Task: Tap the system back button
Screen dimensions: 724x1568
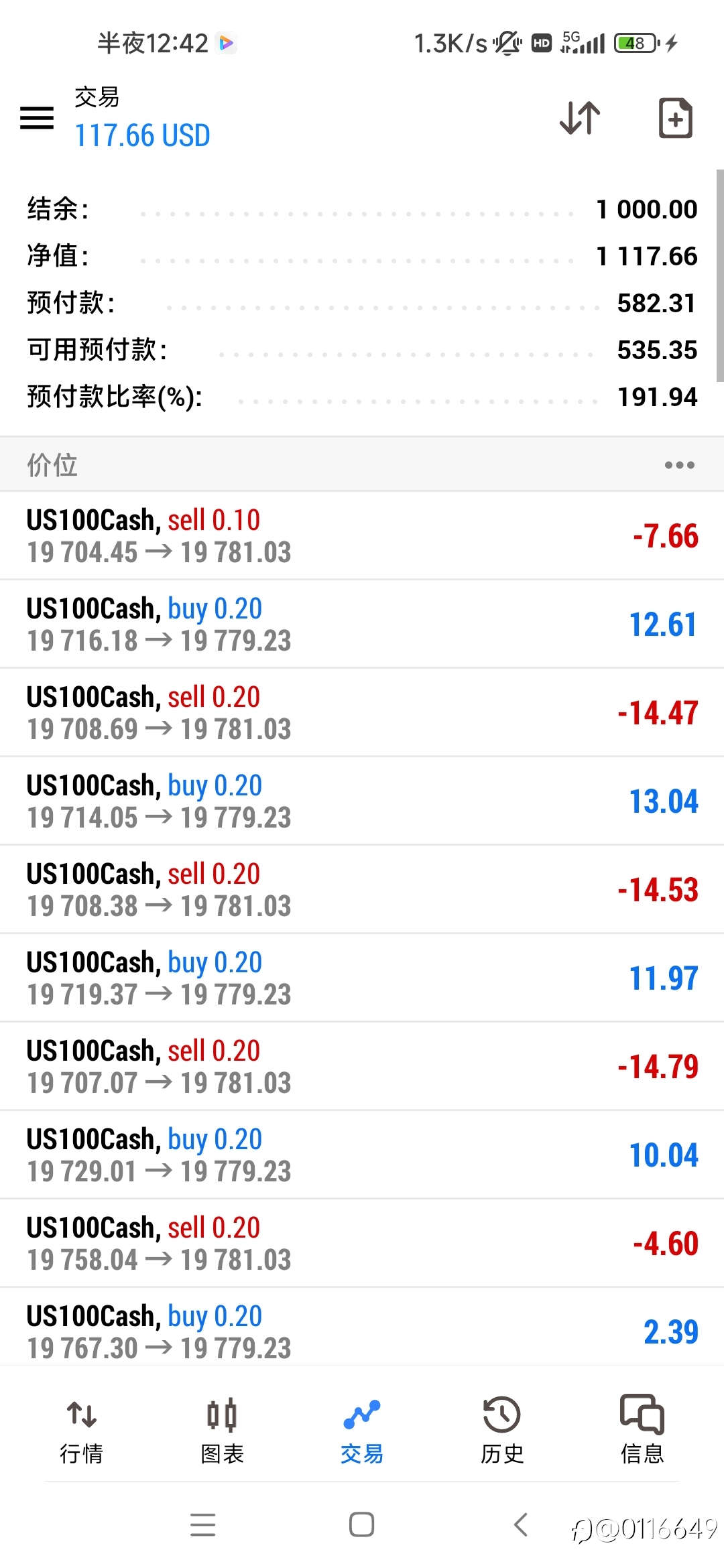Action: click(522, 1524)
